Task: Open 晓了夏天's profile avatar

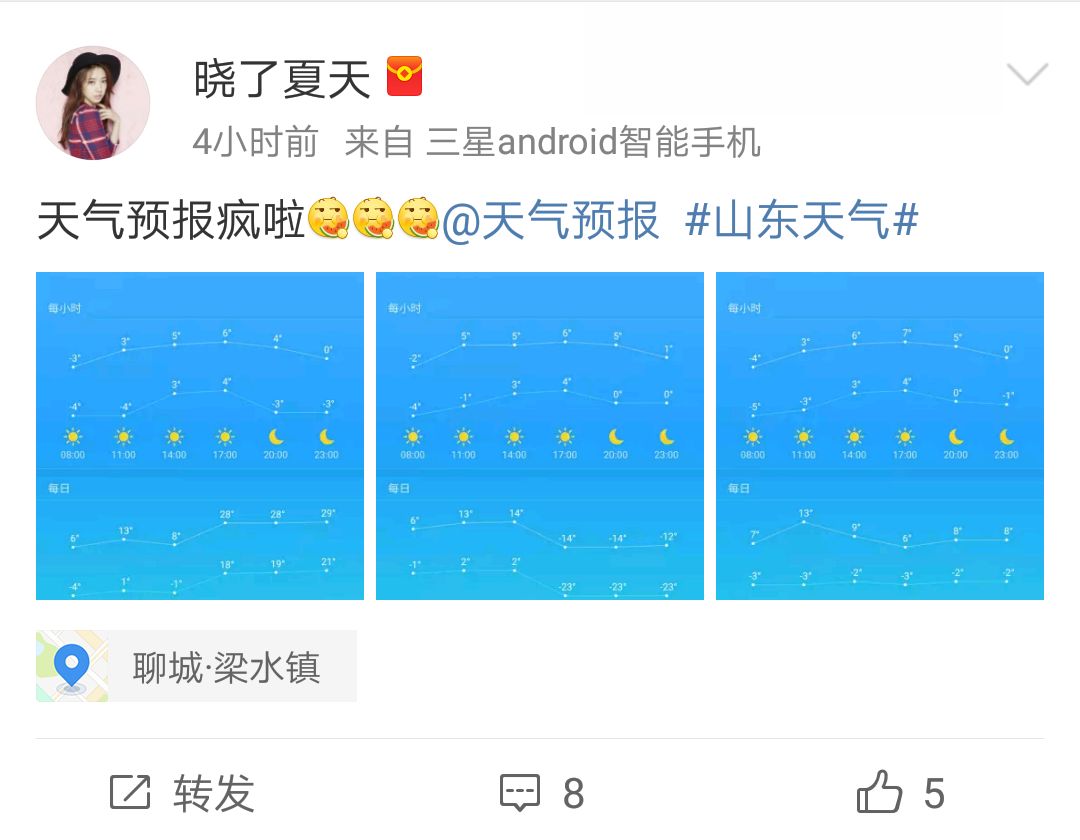Action: pyautogui.click(x=93, y=103)
